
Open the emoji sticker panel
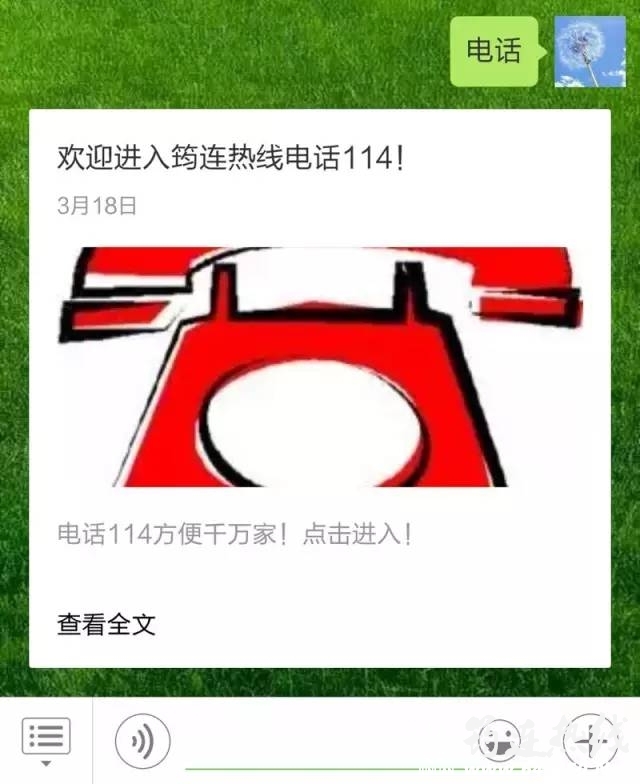click(499, 741)
